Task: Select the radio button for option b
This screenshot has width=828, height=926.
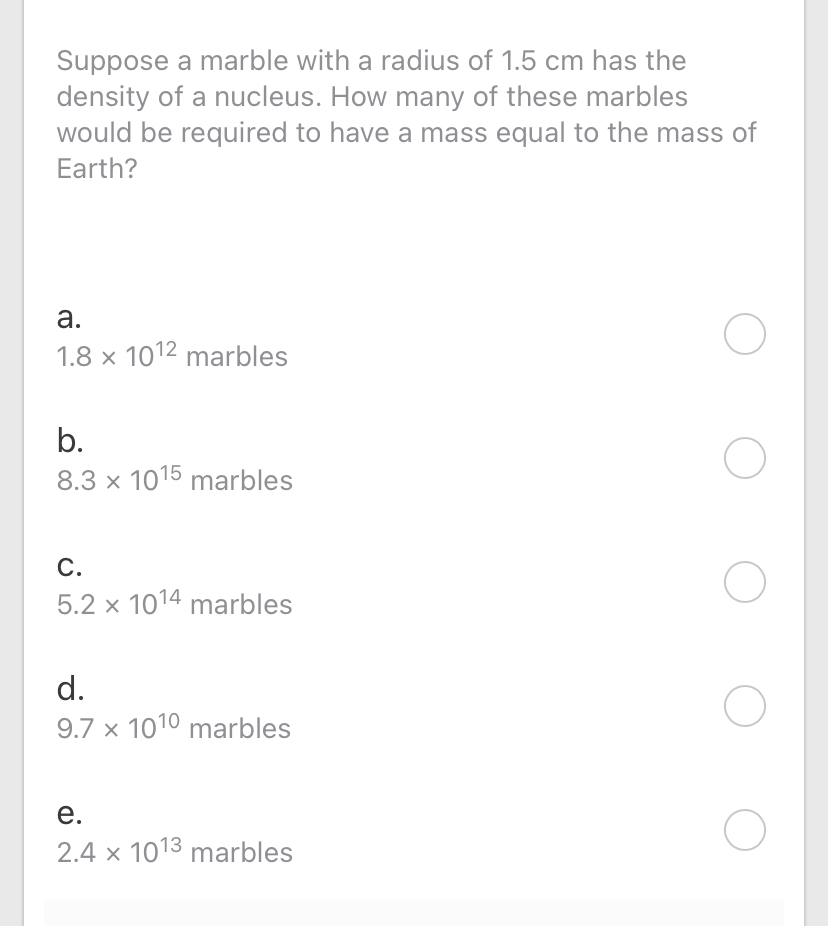Action: click(745, 458)
